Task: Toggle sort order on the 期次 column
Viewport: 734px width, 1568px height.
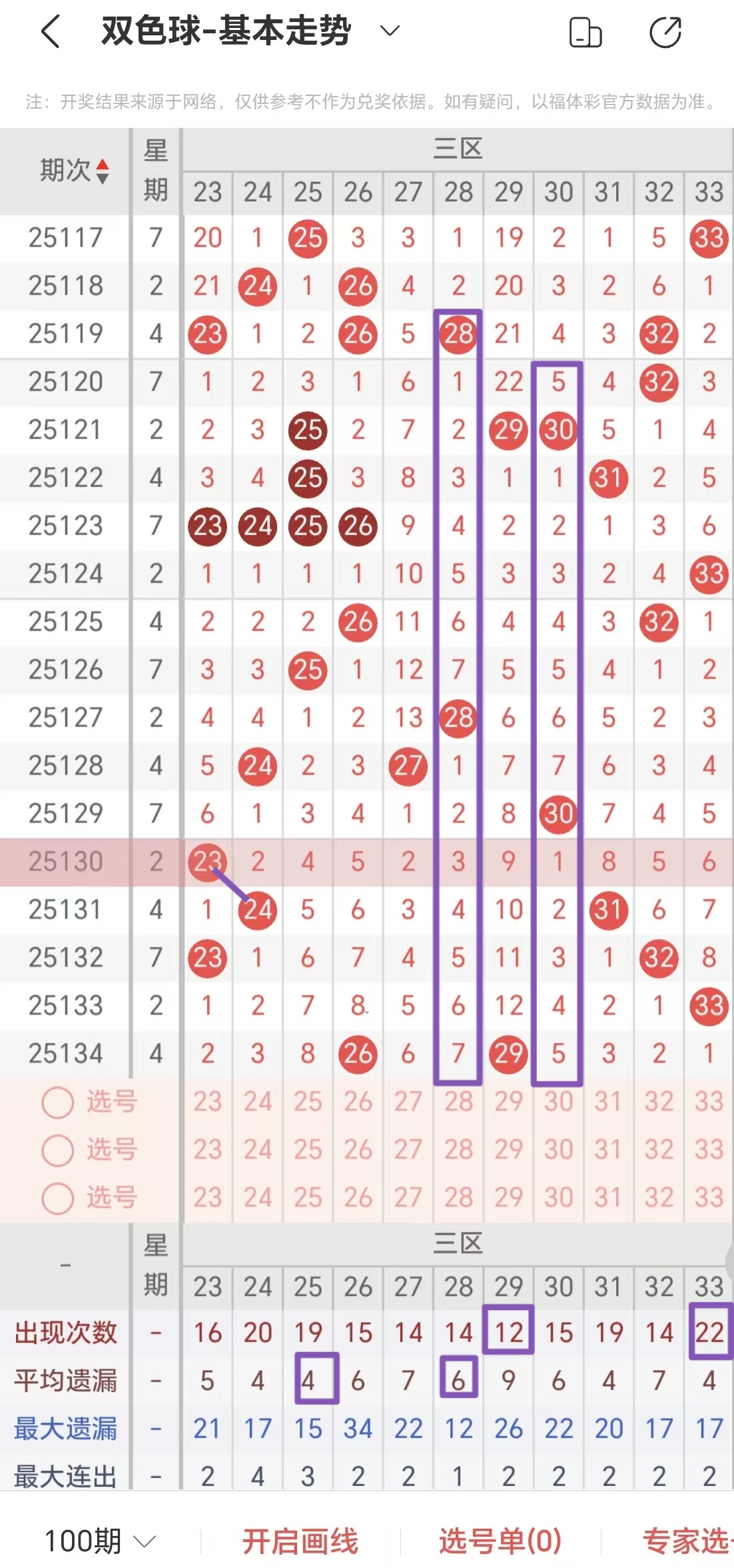Action: 102,171
